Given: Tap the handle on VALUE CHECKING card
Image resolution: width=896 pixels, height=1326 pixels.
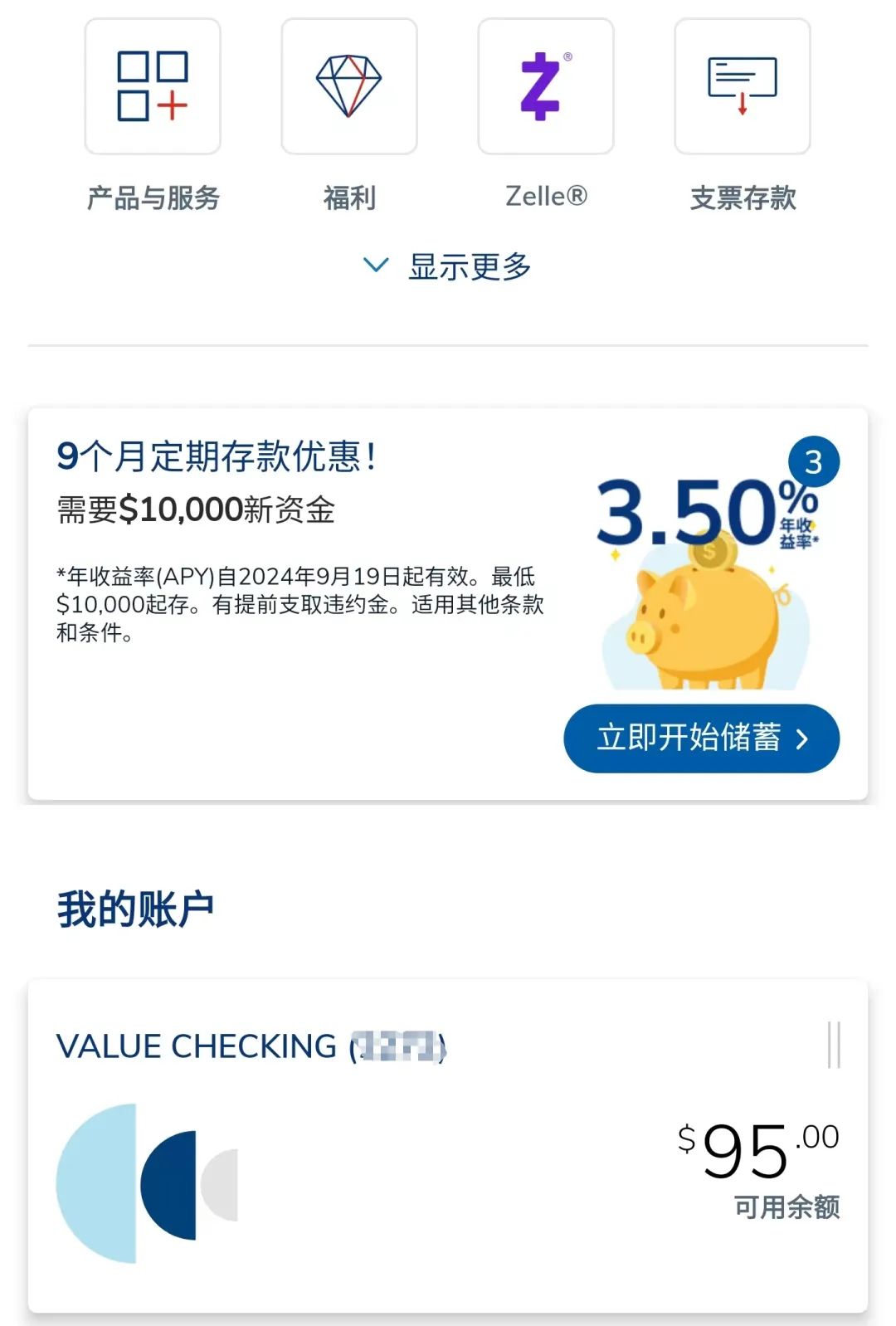Looking at the screenshot, I should click(834, 1045).
